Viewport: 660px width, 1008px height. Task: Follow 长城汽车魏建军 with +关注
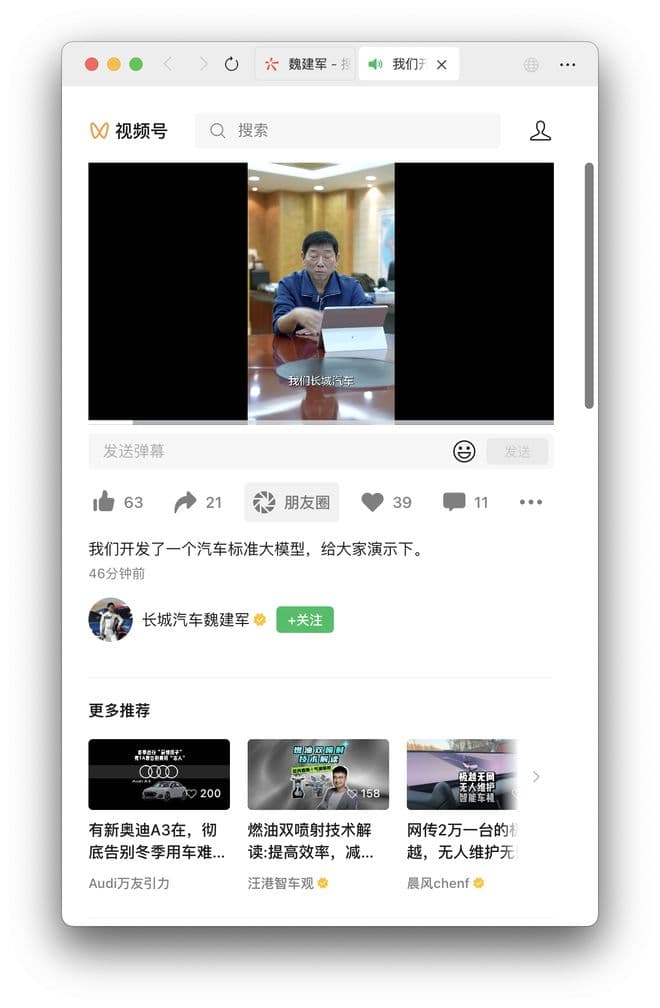305,620
